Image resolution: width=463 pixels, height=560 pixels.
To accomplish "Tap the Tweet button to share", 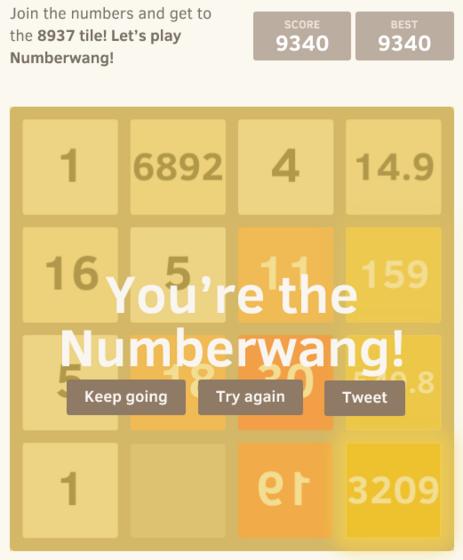I will tap(365, 398).
